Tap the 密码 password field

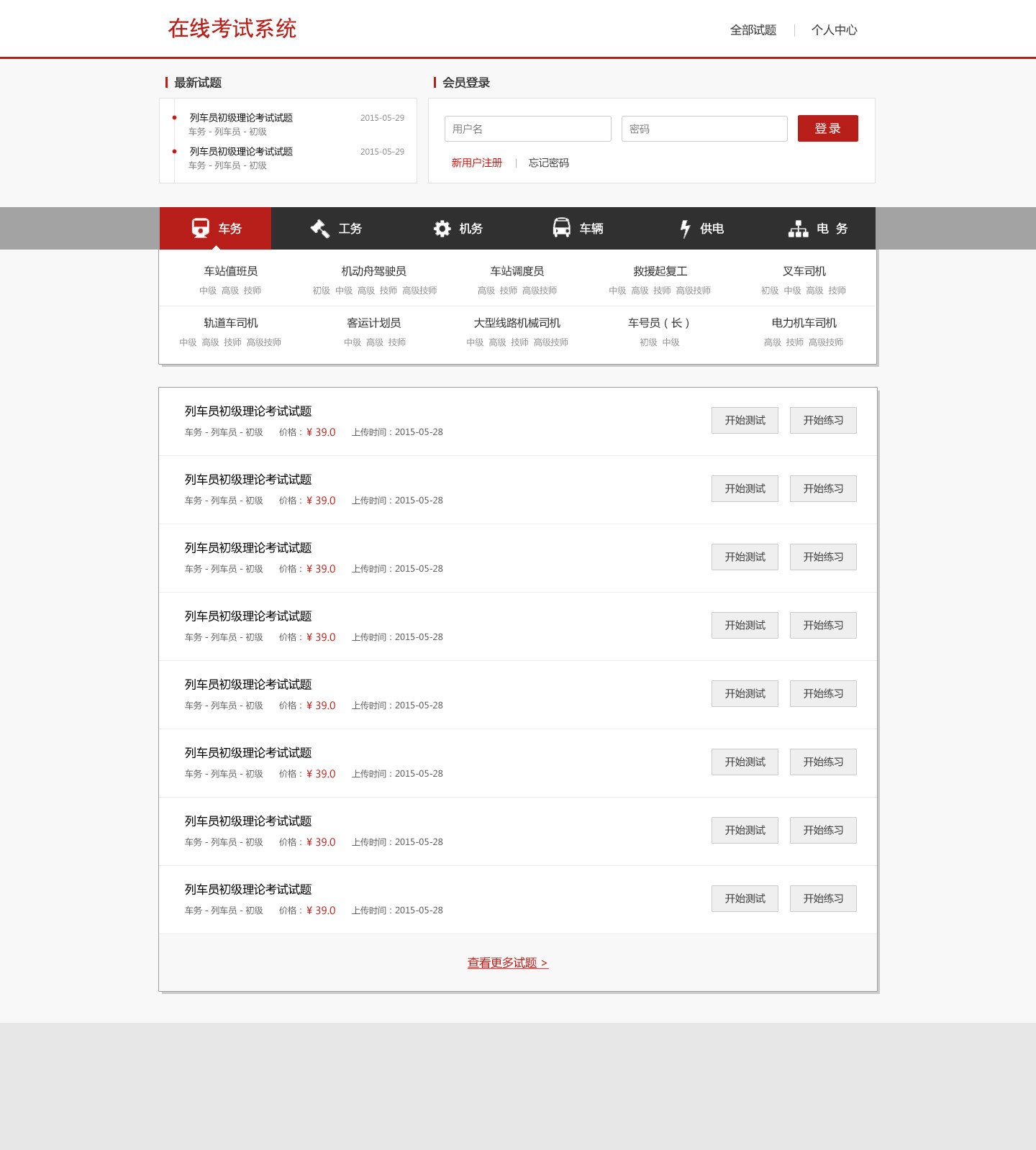click(704, 129)
